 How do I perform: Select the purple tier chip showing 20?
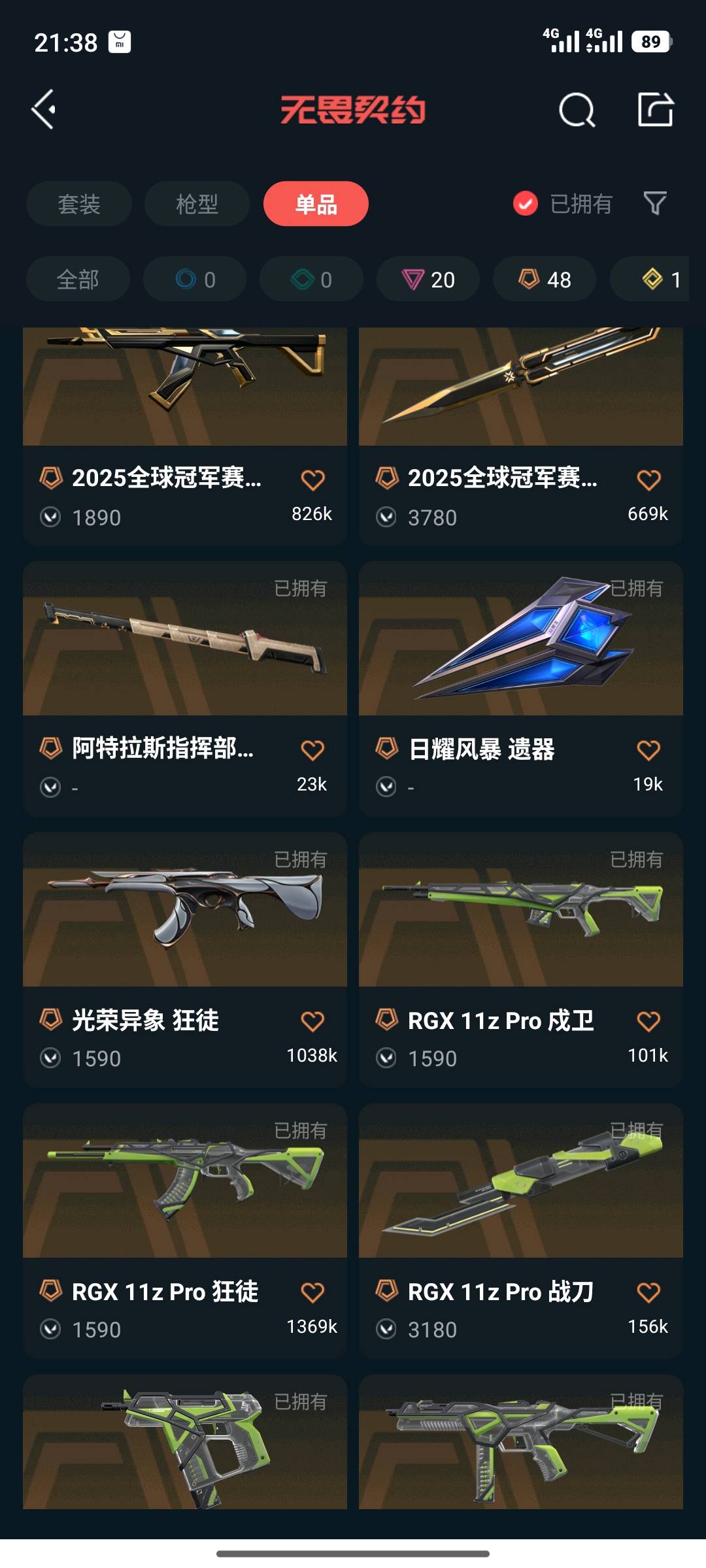428,280
